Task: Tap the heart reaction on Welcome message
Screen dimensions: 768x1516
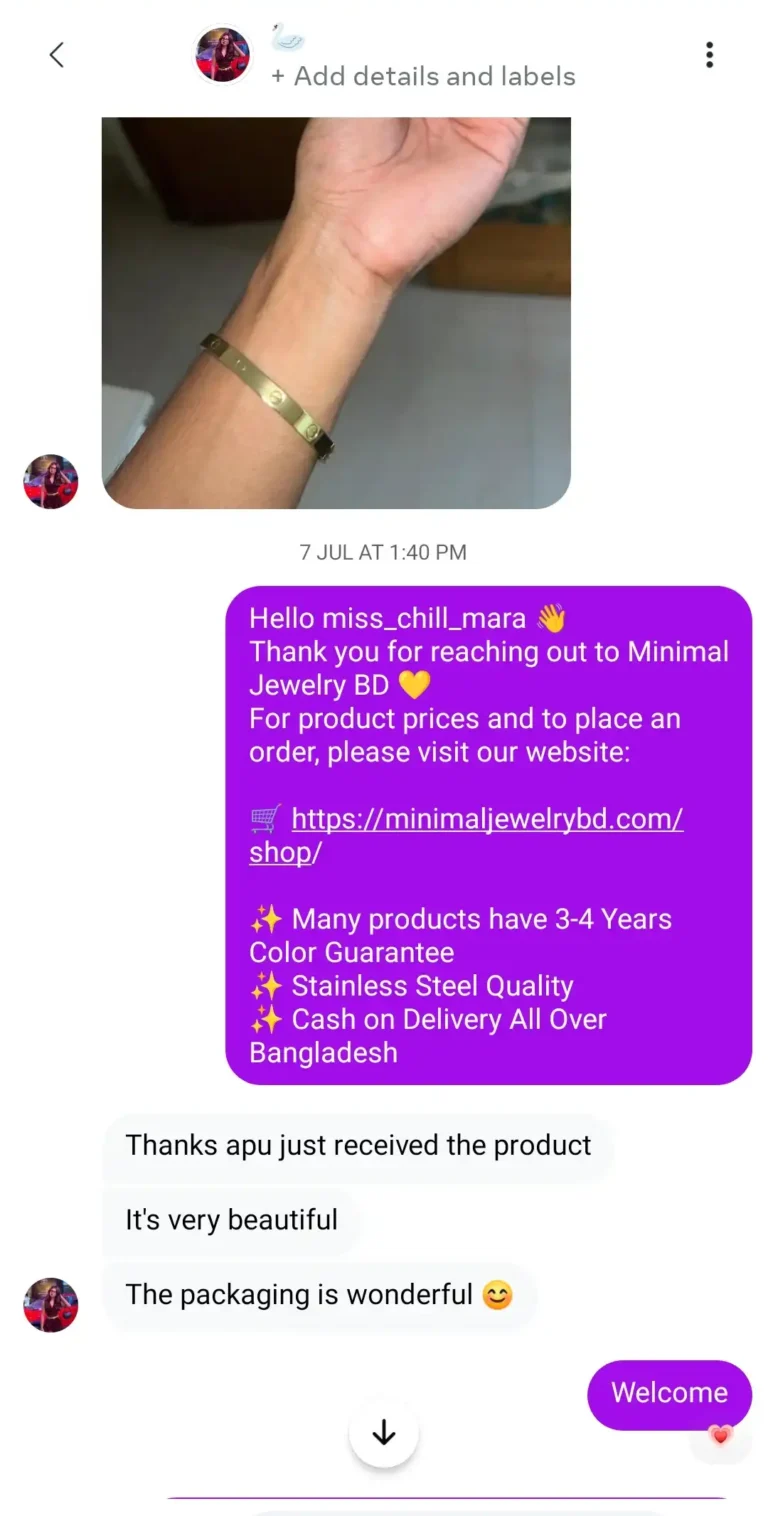Action: [x=720, y=1436]
